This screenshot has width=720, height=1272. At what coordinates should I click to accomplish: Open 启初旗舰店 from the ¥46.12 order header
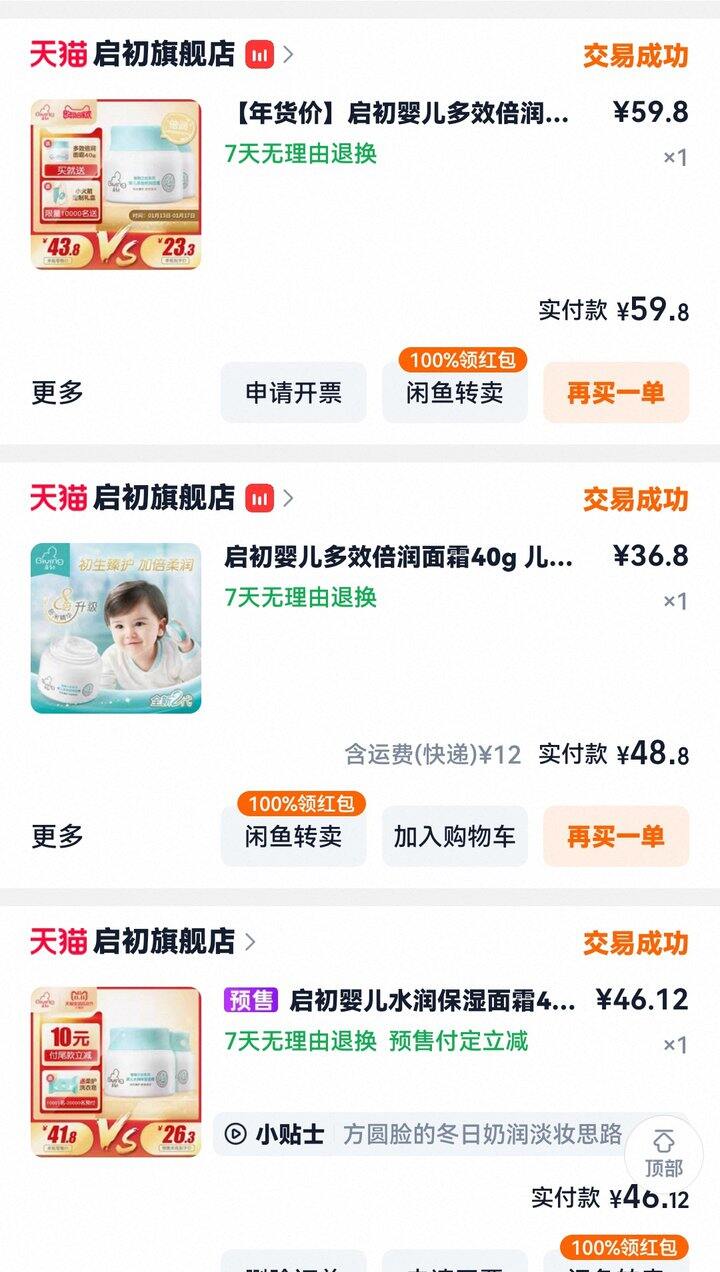point(163,941)
